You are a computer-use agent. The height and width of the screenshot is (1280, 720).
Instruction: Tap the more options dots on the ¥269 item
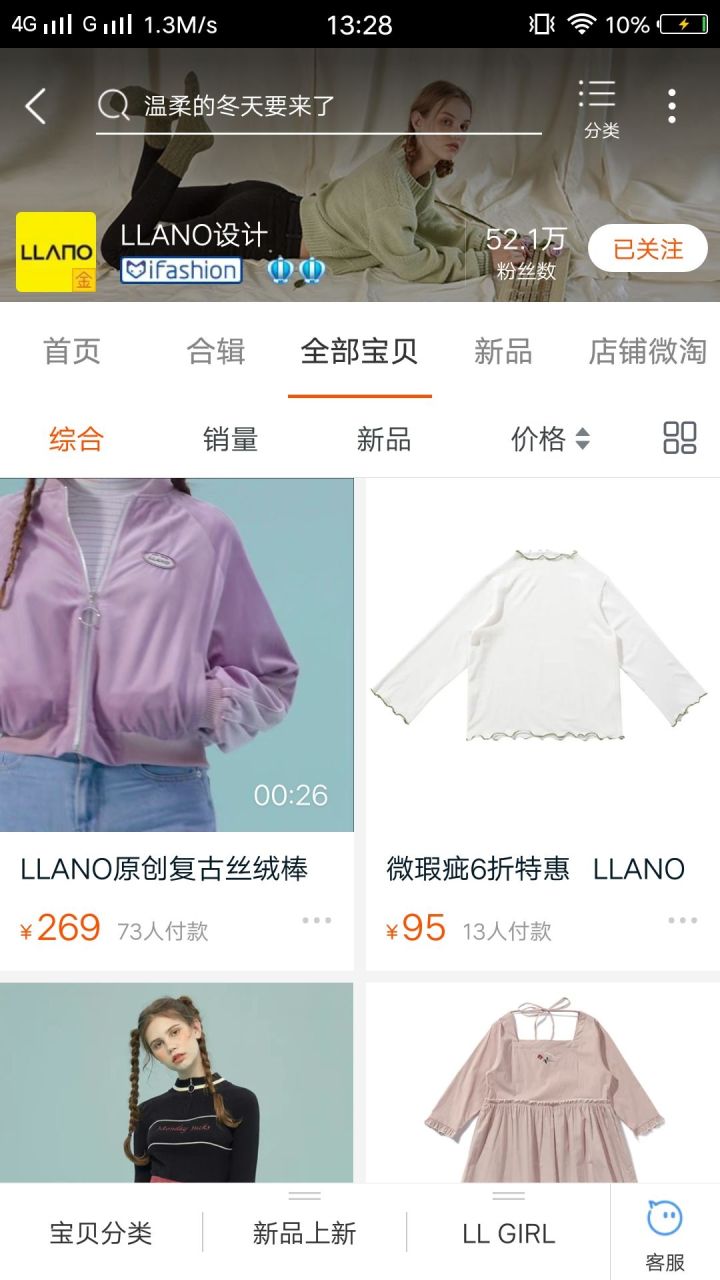pyautogui.click(x=316, y=921)
